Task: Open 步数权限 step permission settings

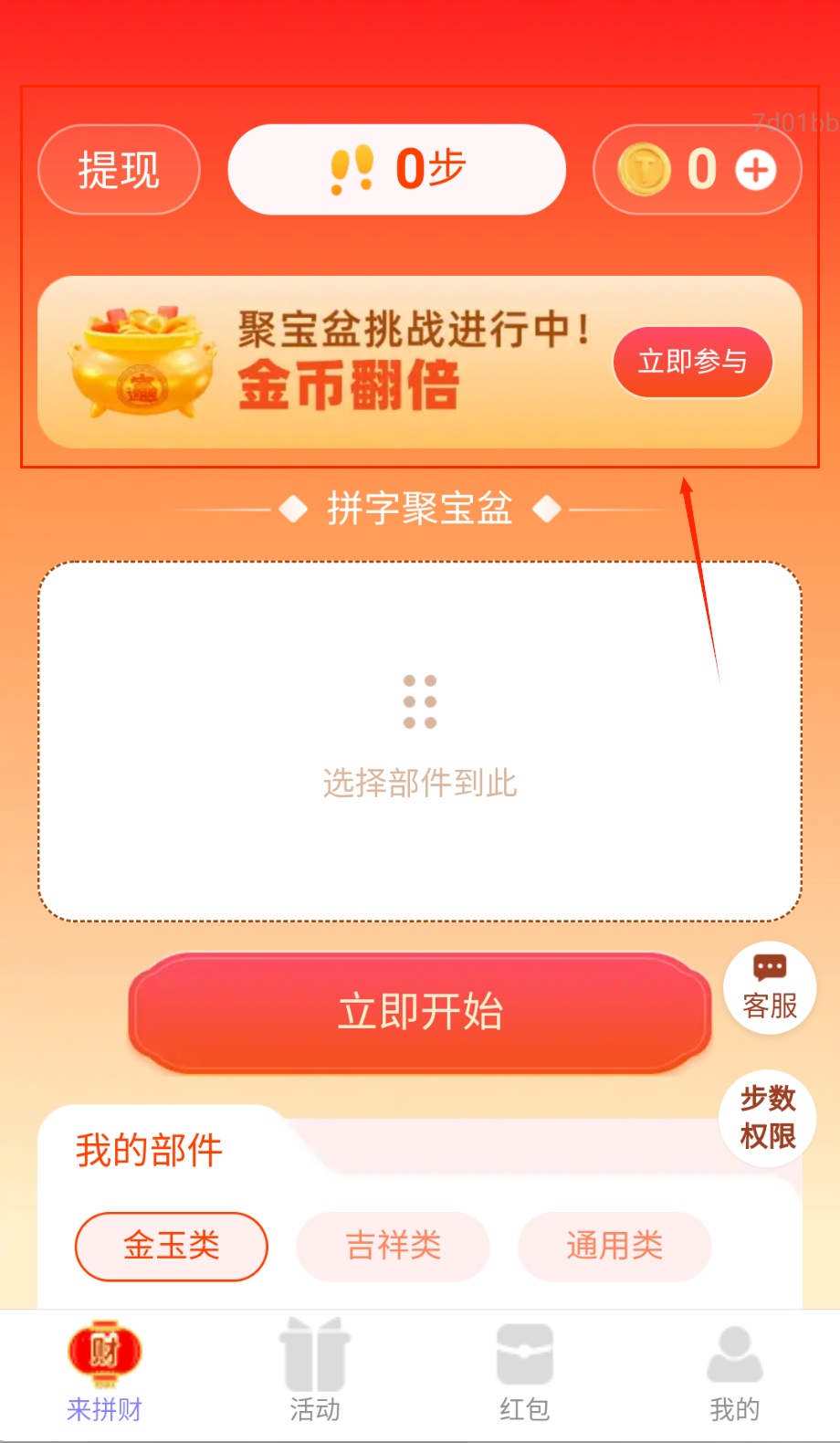Action: 767,1118
